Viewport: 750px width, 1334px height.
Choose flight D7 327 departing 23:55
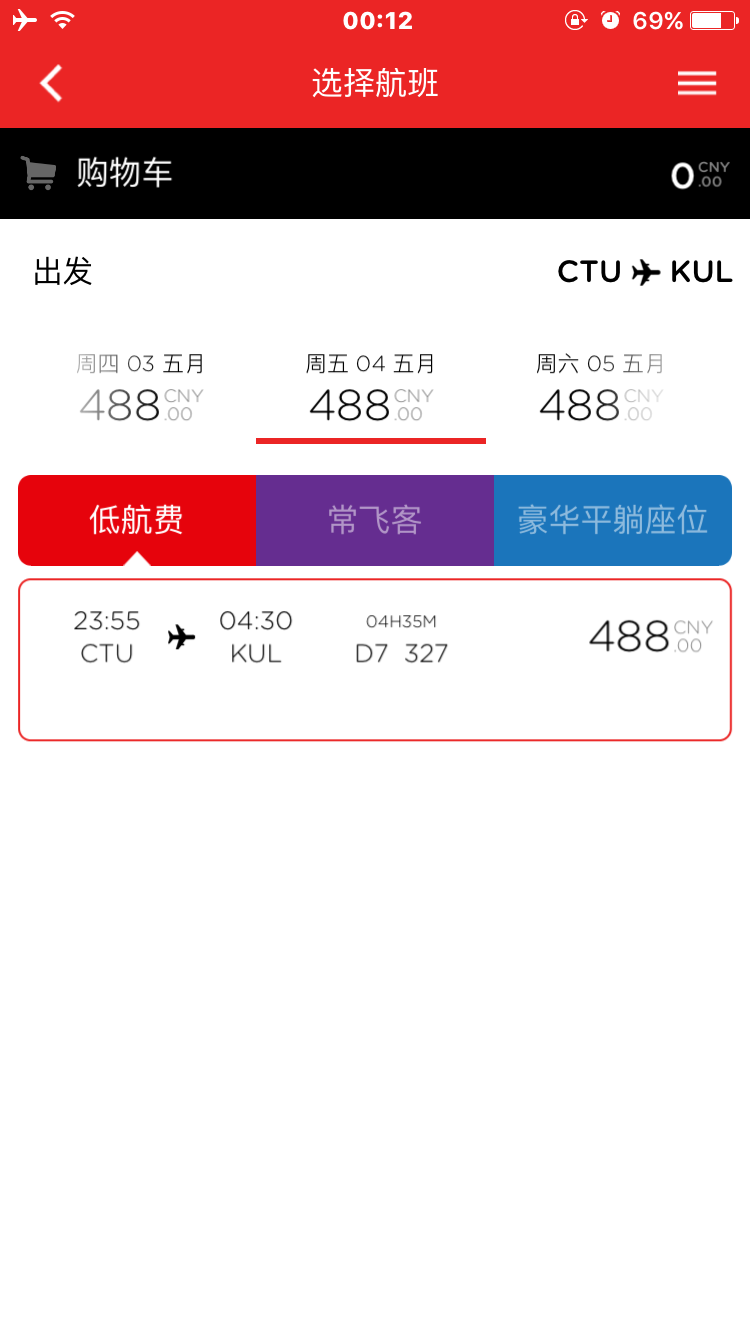(x=375, y=660)
